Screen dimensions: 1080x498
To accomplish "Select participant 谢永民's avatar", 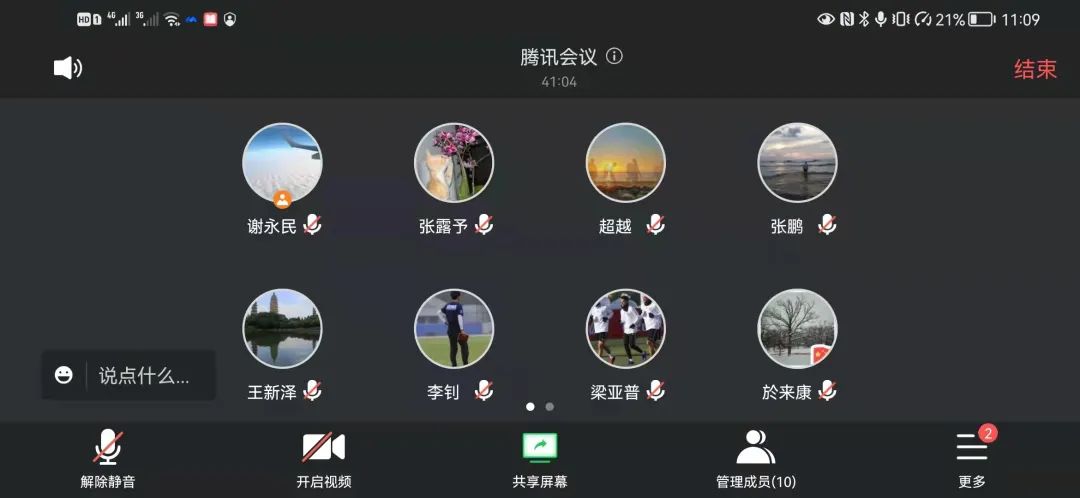I will pyautogui.click(x=282, y=163).
